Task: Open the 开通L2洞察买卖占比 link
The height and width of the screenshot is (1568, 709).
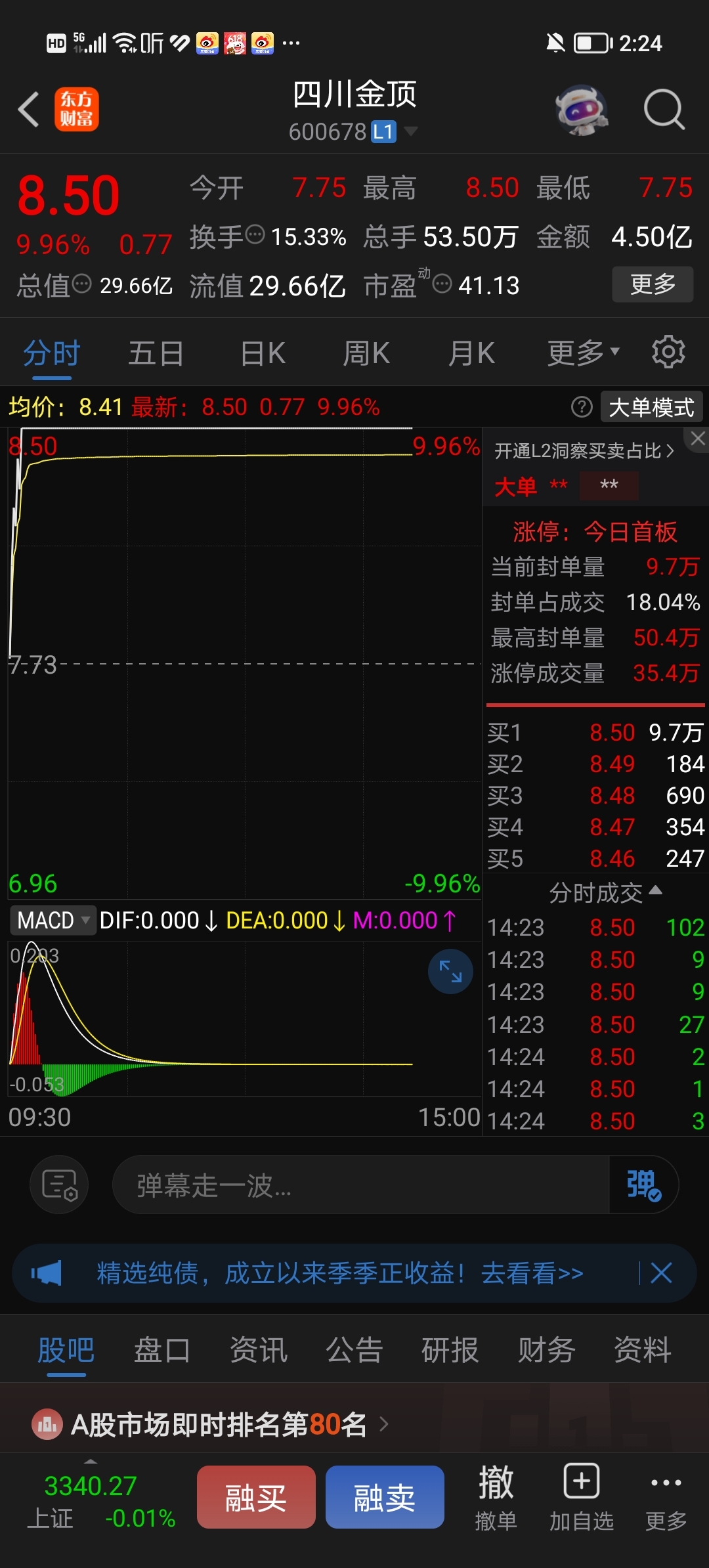Action: (584, 451)
